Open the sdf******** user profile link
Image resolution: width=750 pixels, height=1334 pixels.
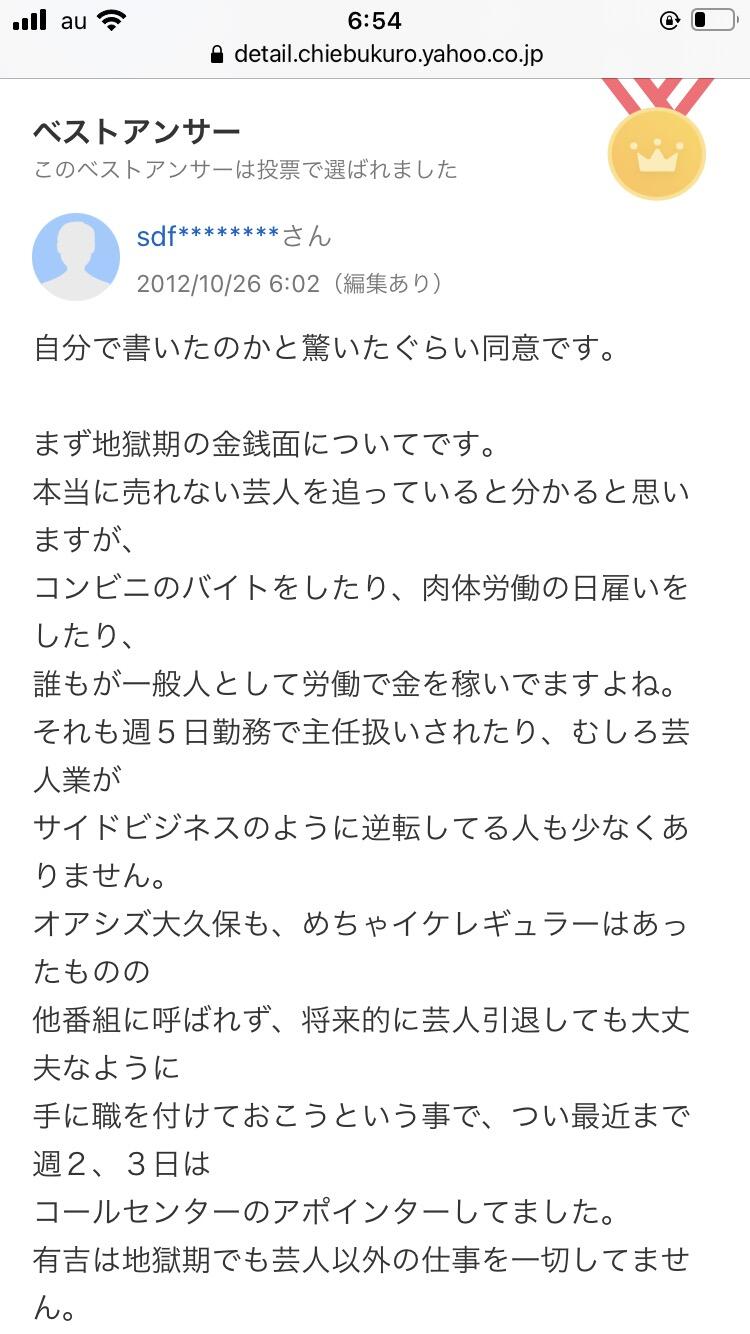click(x=208, y=237)
